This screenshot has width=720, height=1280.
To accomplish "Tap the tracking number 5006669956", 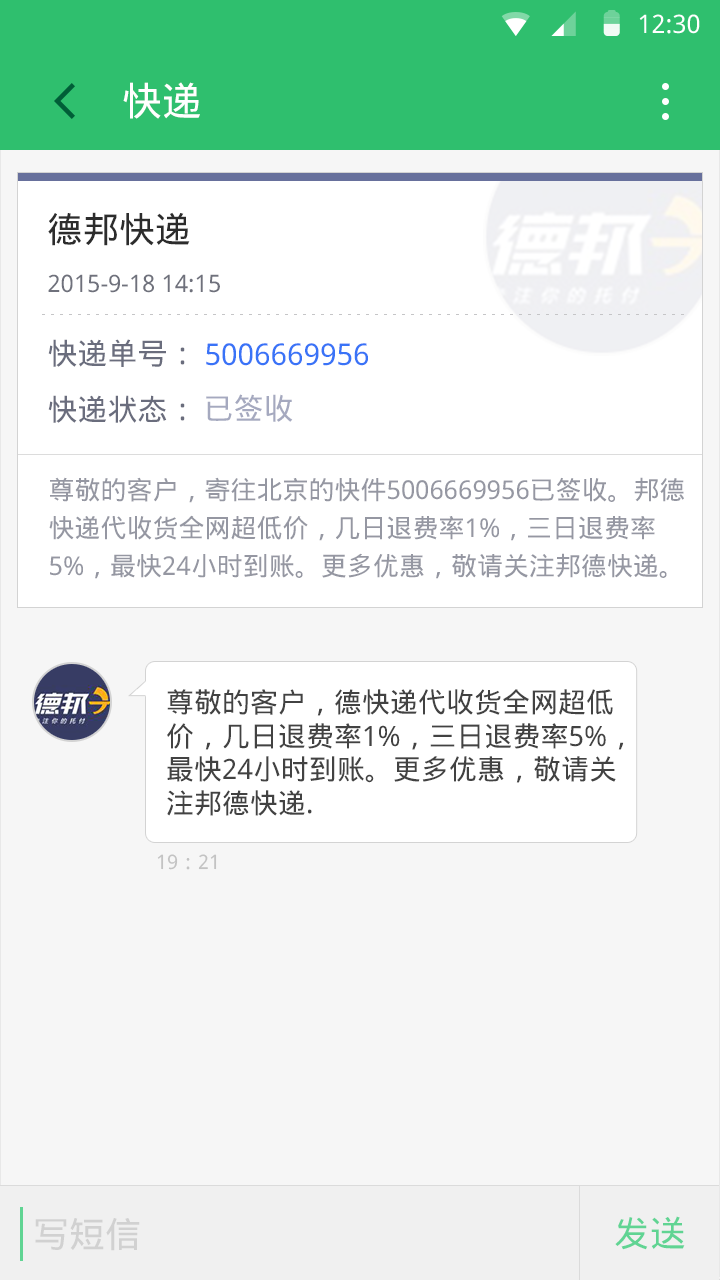I will pos(287,355).
